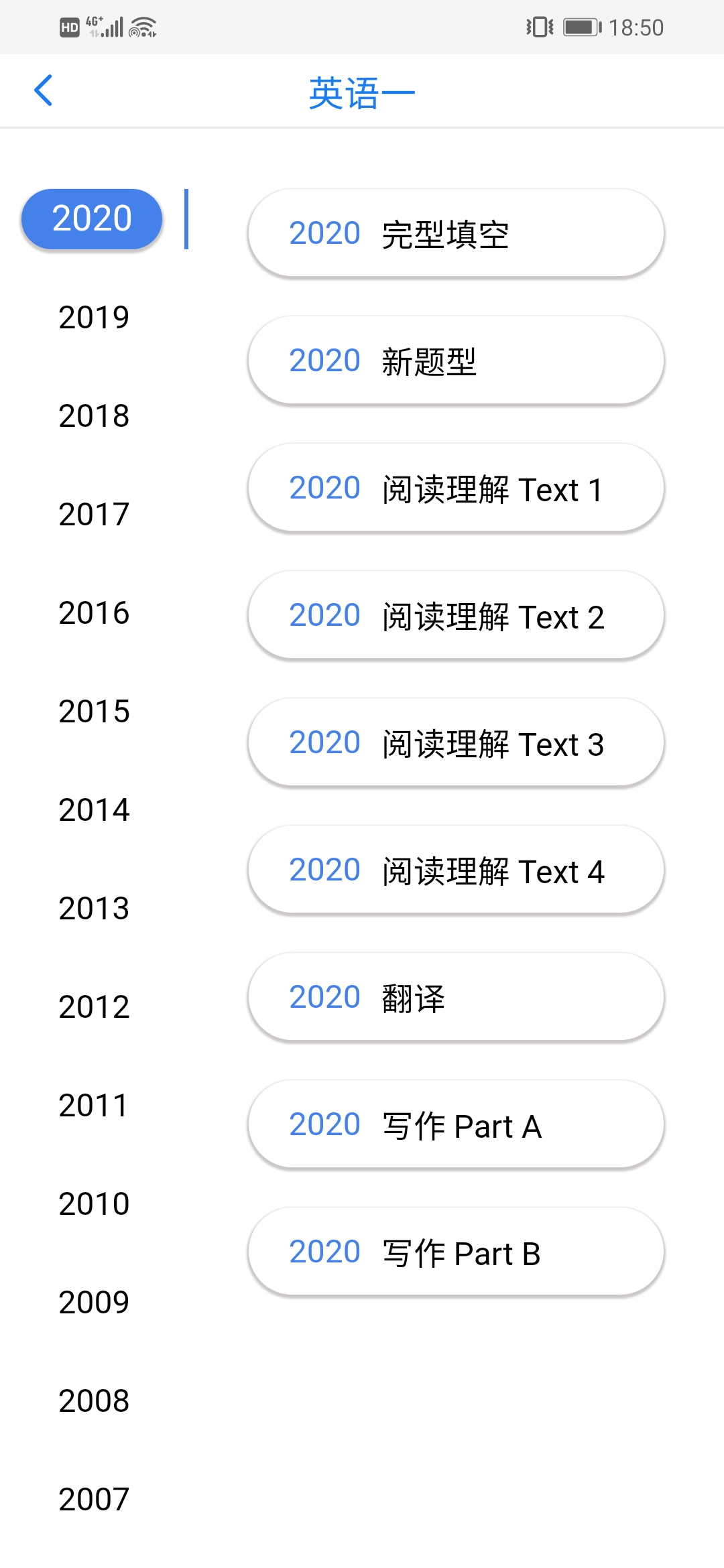Select the 2019 year tab
Viewport: 724px width, 1568px height.
[x=94, y=318]
